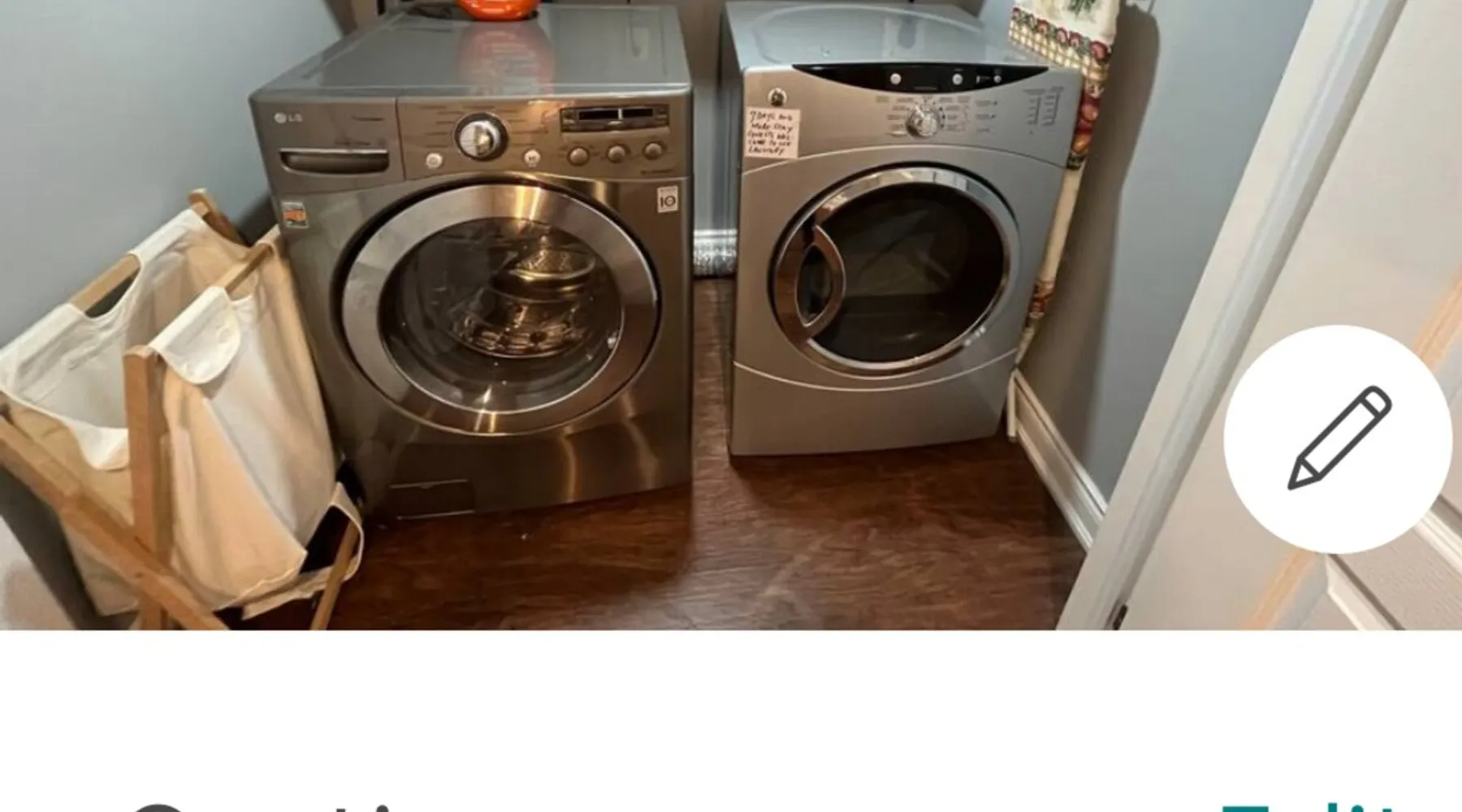Image resolution: width=1462 pixels, height=812 pixels.
Task: Tap the pencil edit button on photo
Action: point(1338,439)
